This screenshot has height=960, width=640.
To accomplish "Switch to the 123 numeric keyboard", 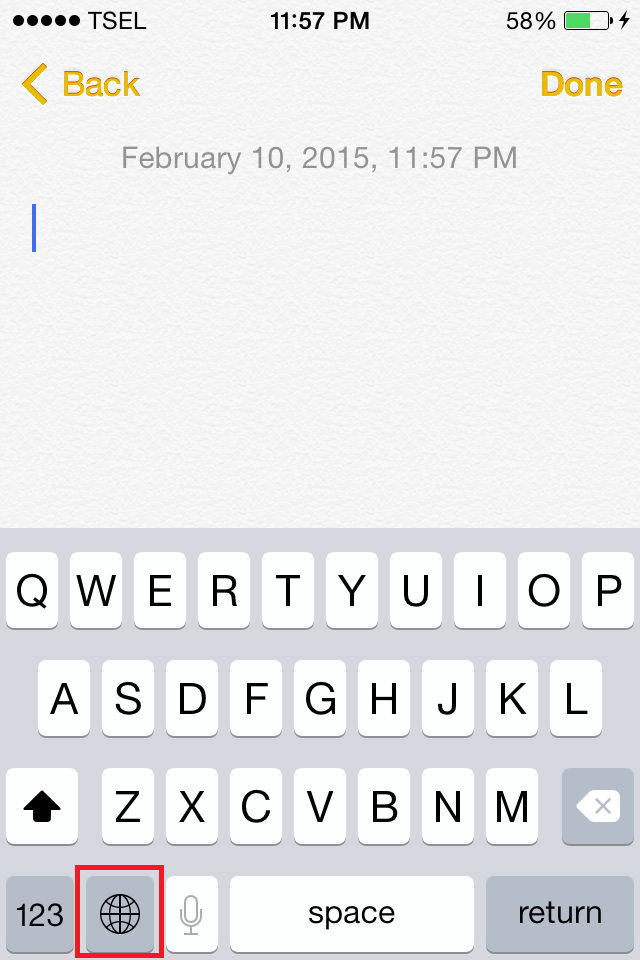I will click(40, 913).
